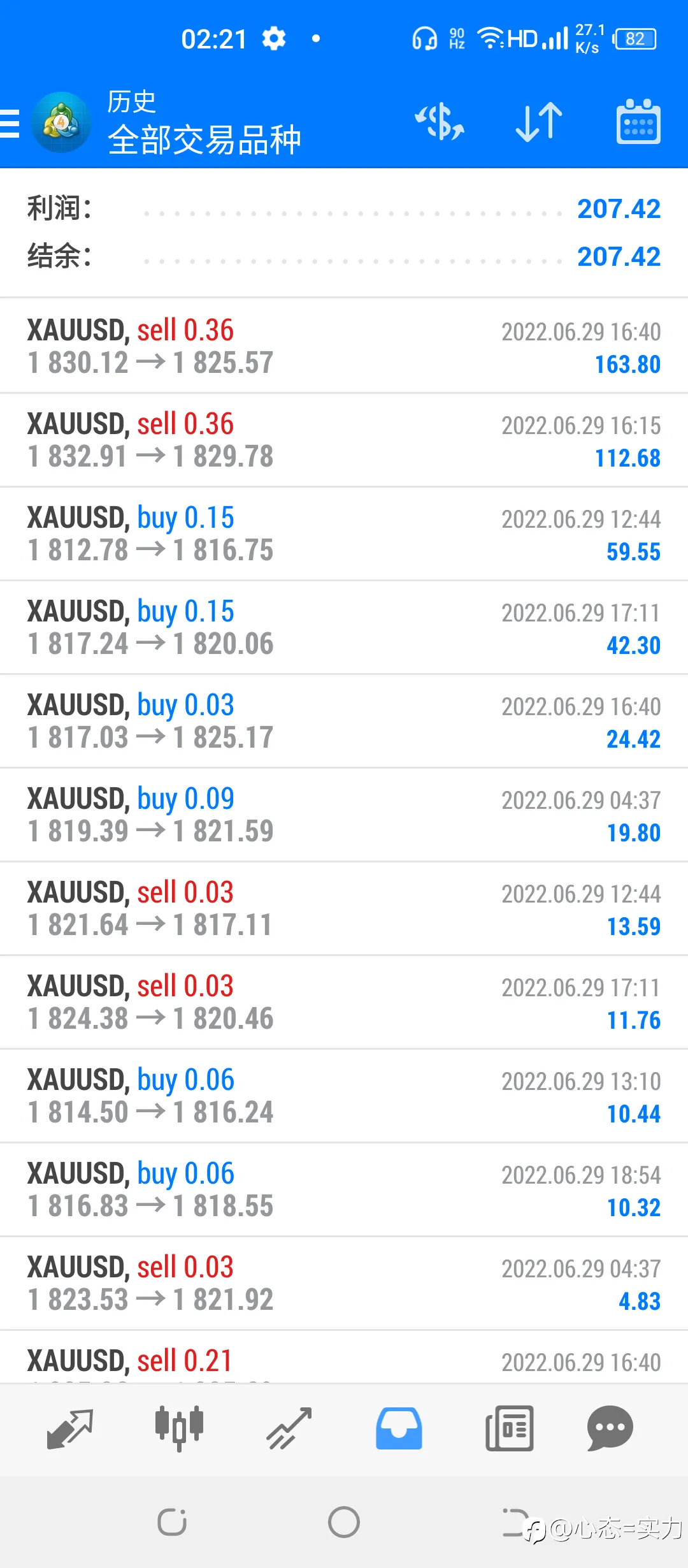
Task: Expand the sell 0.36 trade with 112.68 profit
Action: tap(344, 440)
